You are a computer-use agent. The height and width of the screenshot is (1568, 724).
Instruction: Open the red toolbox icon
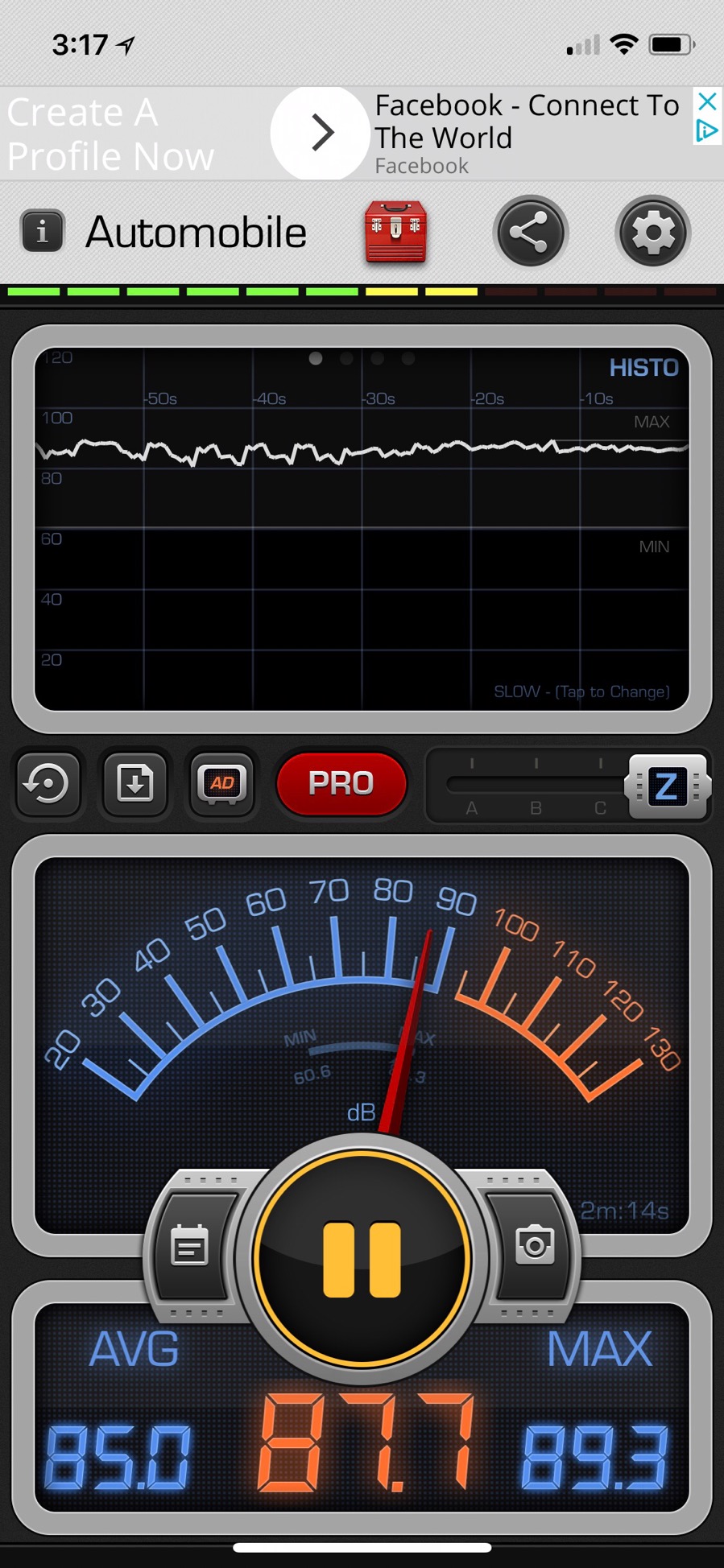point(395,232)
